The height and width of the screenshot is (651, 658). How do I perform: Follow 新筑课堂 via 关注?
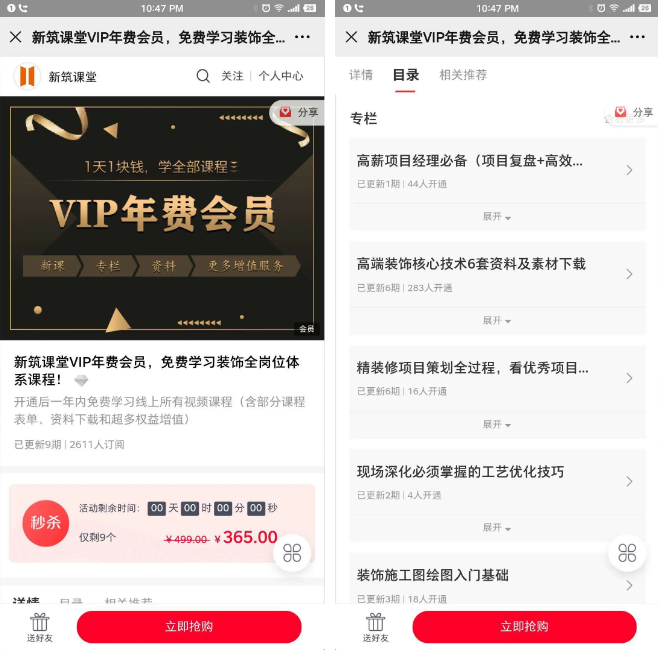pyautogui.click(x=232, y=76)
